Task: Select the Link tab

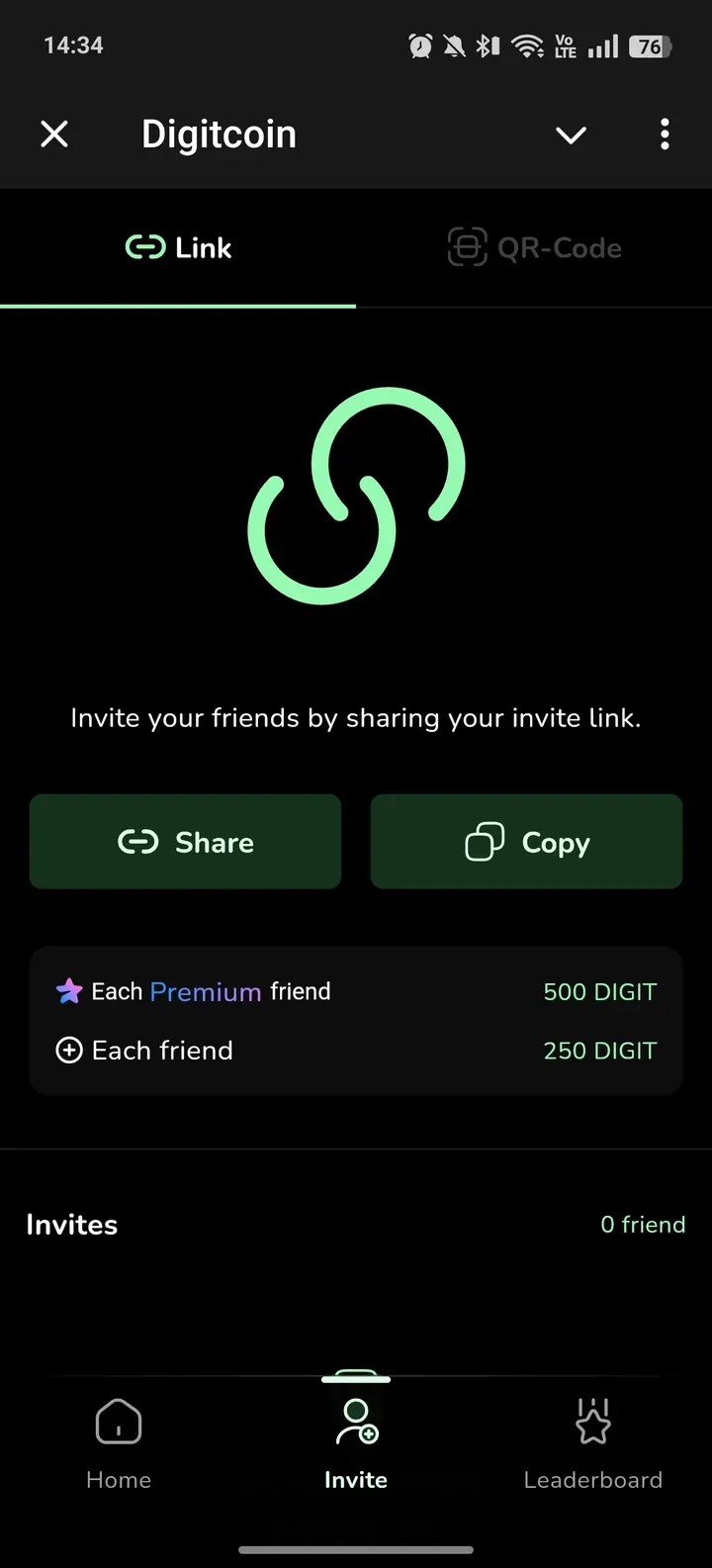Action: click(x=178, y=248)
